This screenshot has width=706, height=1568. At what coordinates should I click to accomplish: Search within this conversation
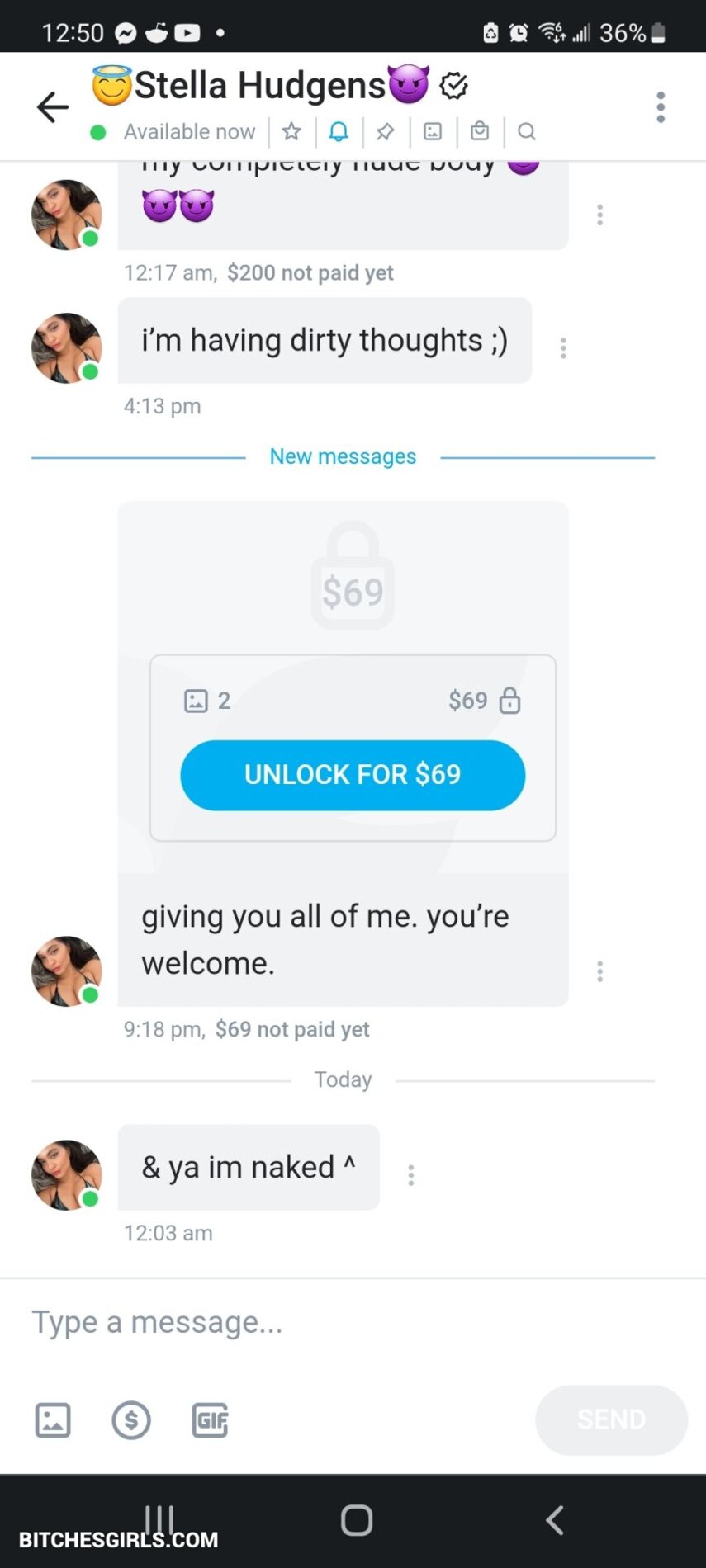click(x=527, y=131)
